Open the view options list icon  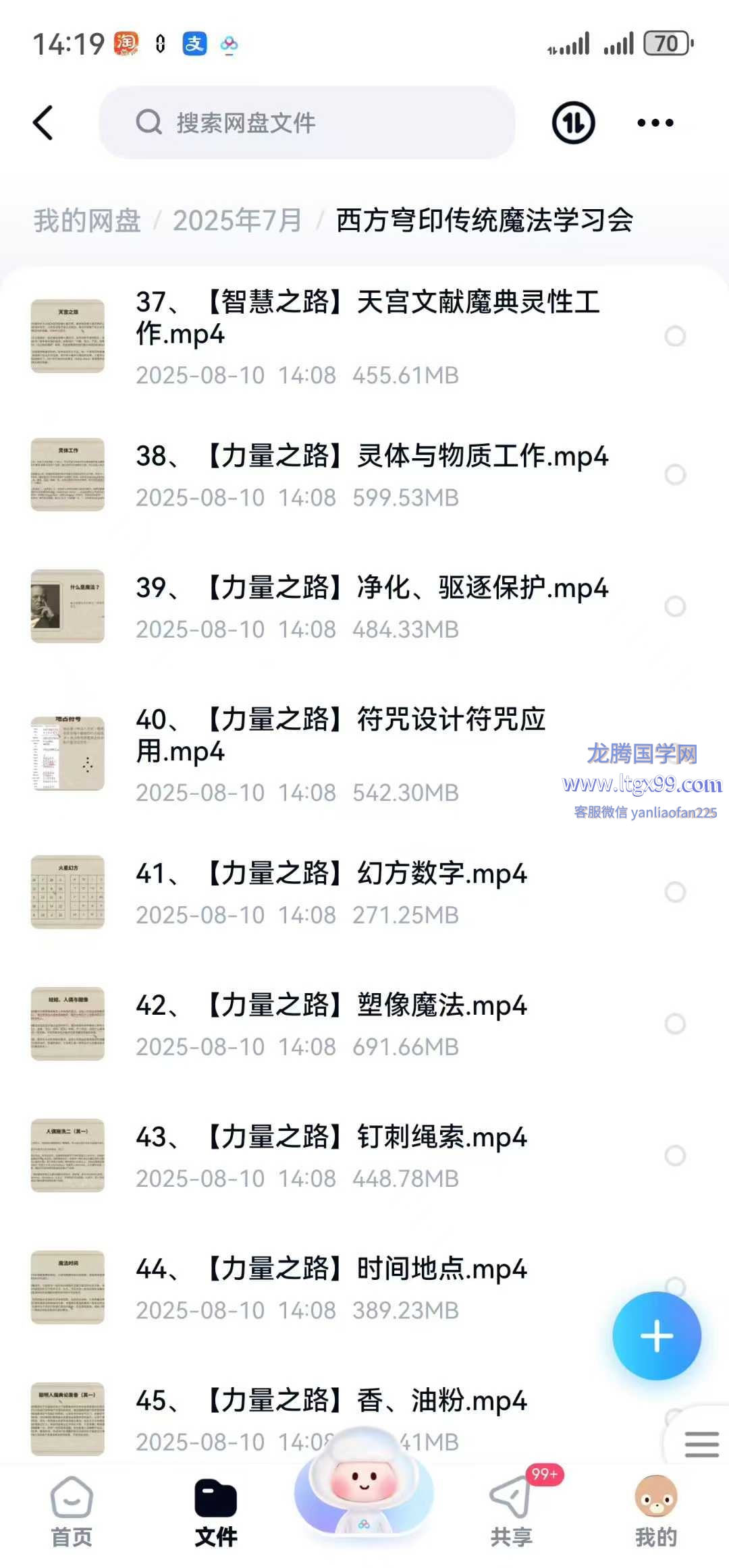click(x=701, y=1445)
